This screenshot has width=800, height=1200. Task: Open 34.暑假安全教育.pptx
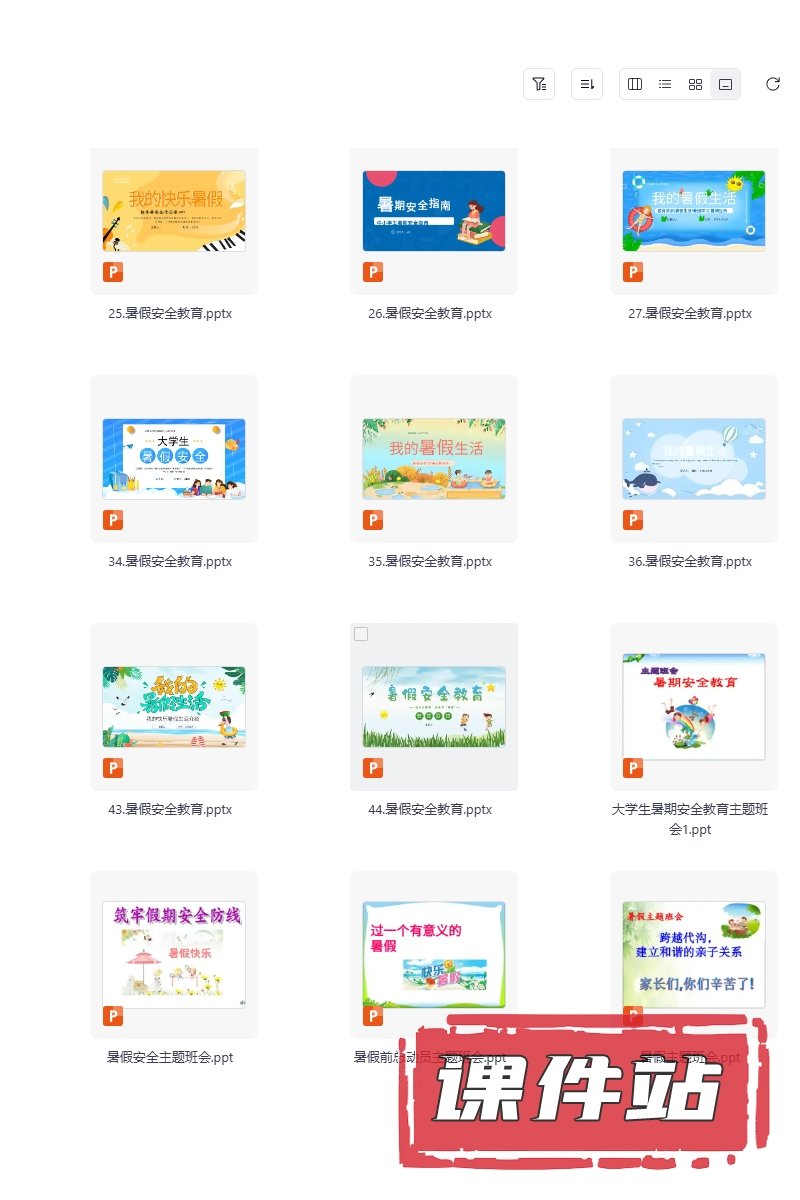(174, 459)
